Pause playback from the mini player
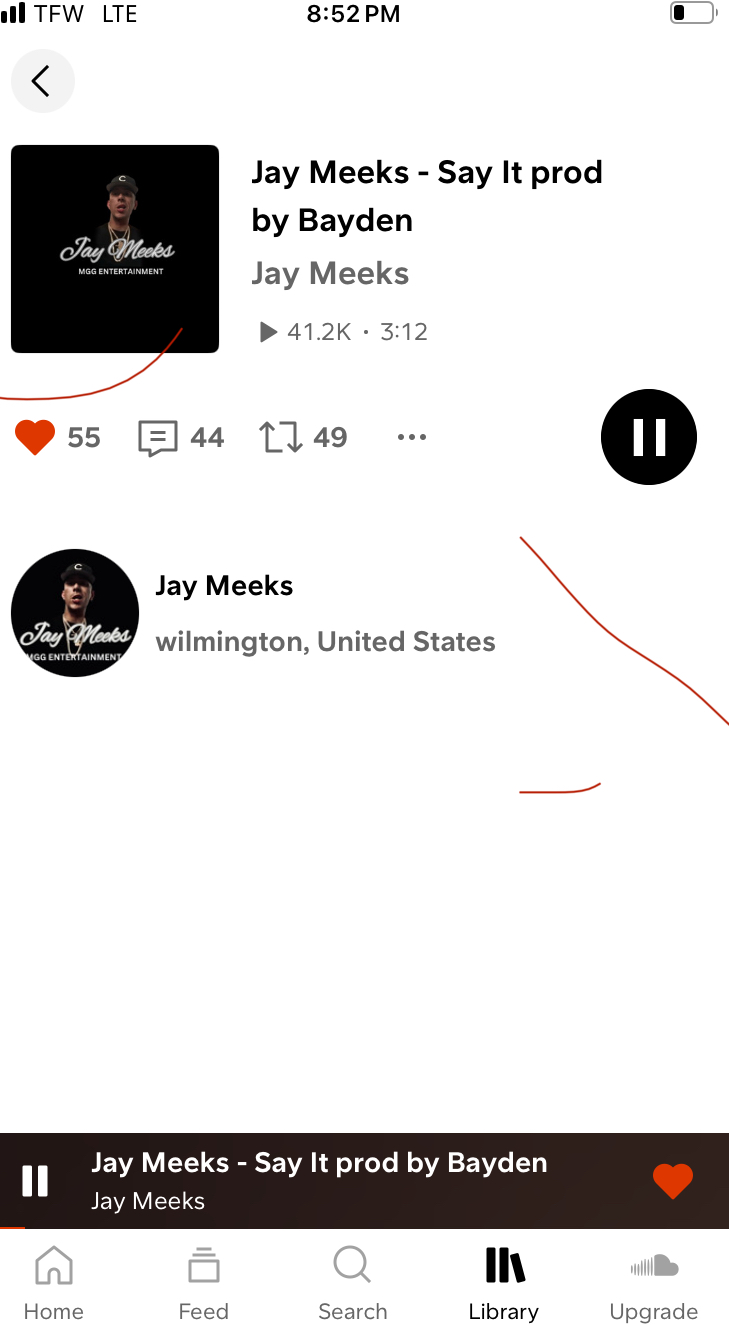 point(35,1181)
